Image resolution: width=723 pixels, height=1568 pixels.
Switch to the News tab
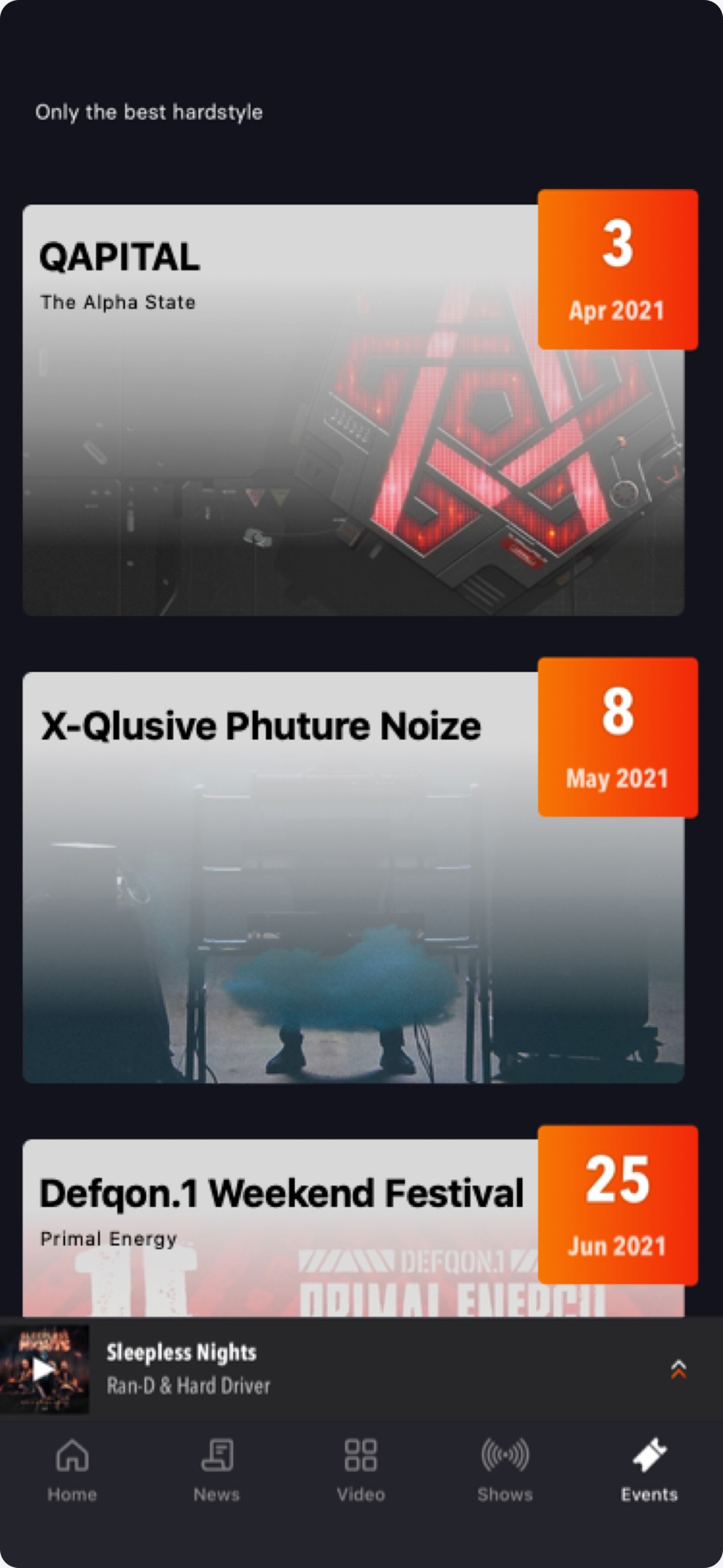point(217,1469)
